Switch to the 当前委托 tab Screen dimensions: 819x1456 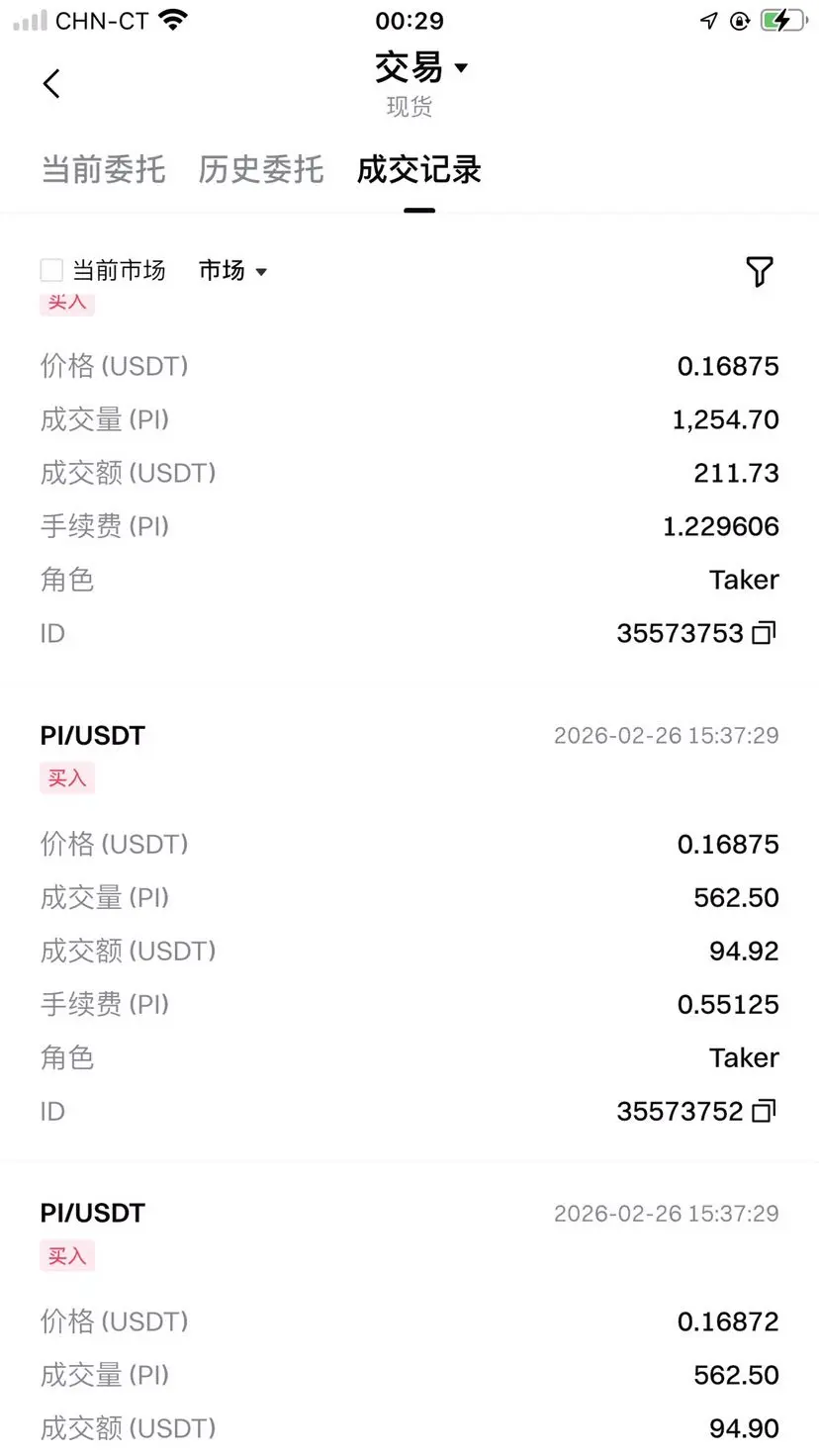pos(103,170)
